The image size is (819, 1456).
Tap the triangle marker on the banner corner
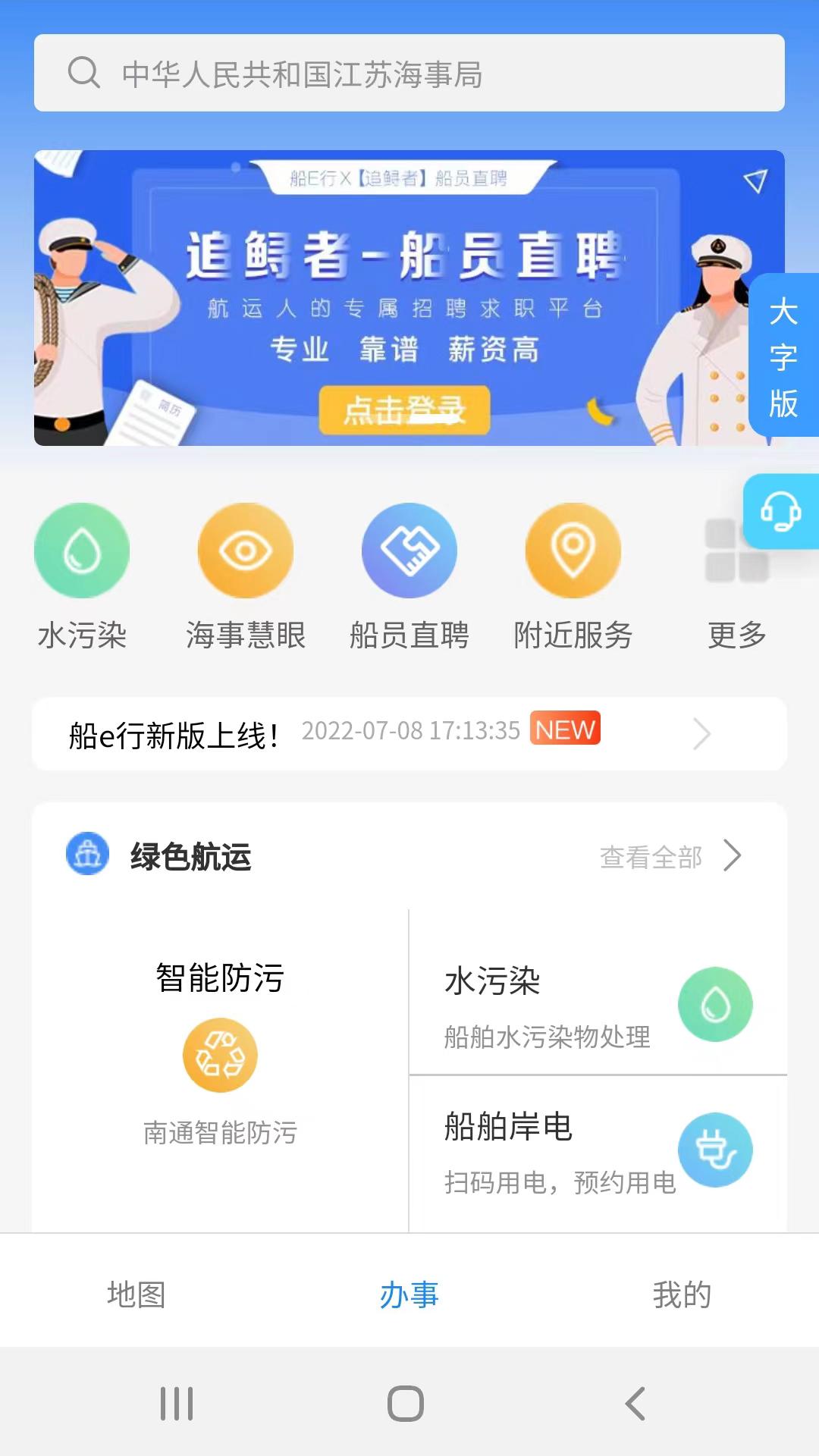(754, 180)
